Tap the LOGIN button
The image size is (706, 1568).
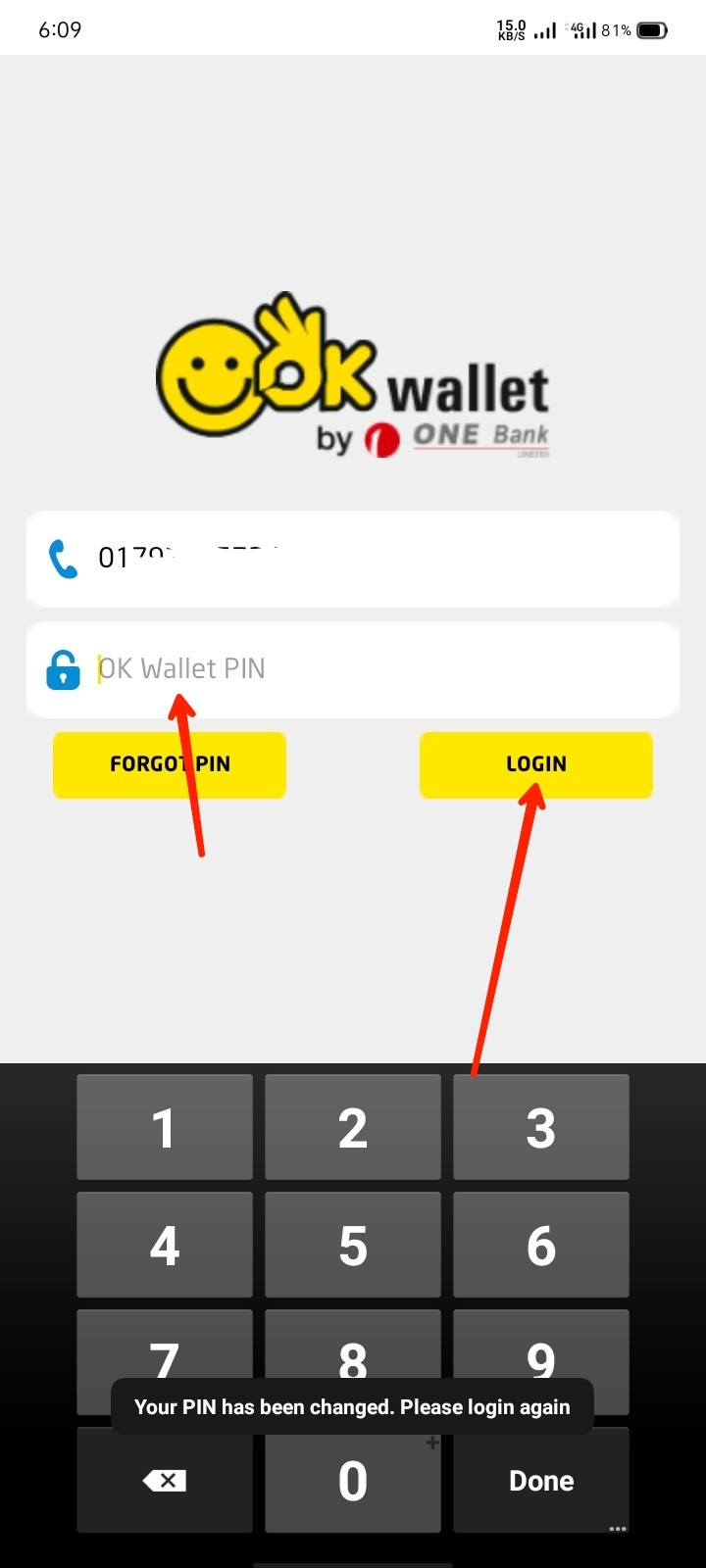coord(536,764)
